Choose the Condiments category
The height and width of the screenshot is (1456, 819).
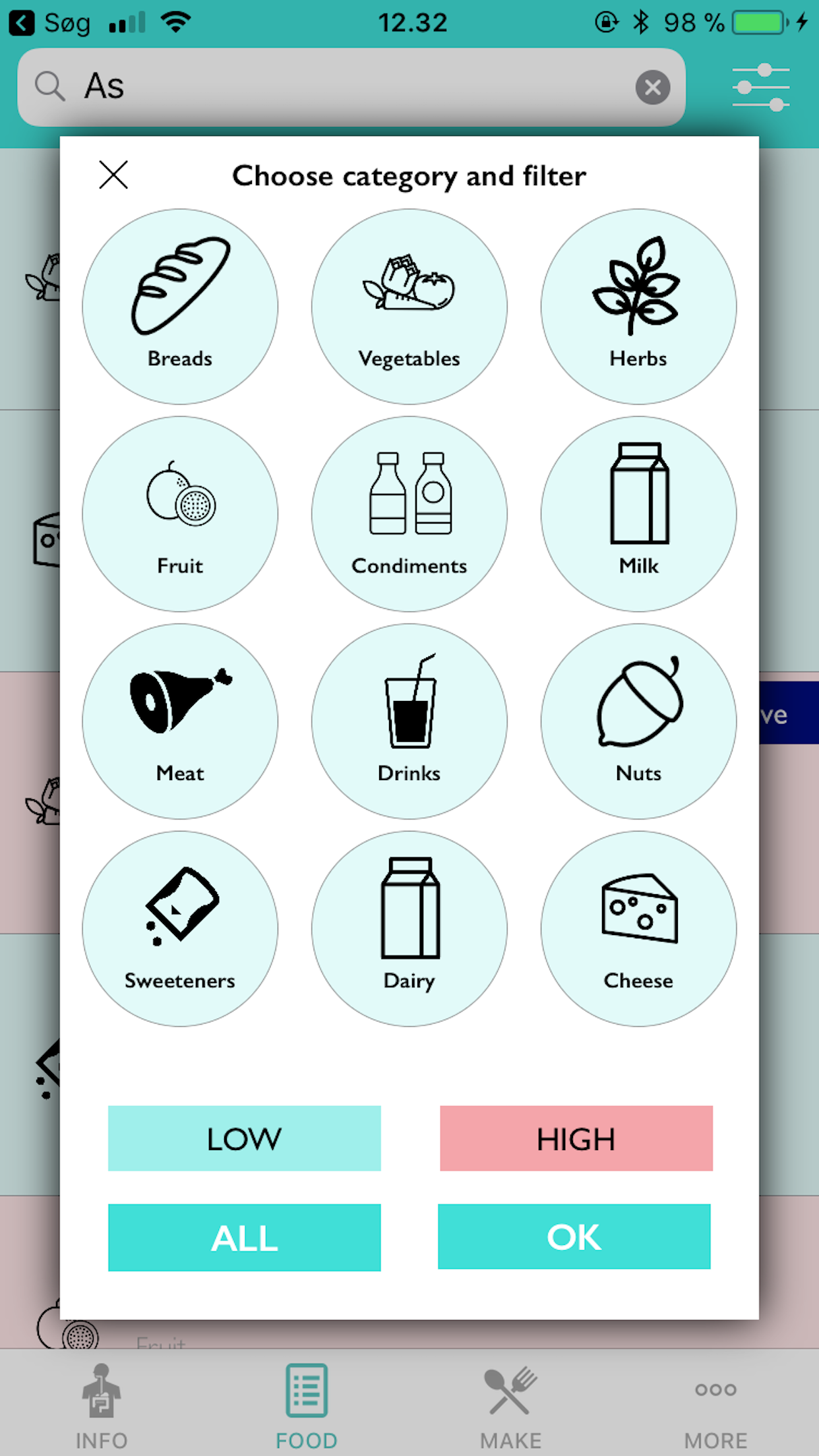click(409, 514)
